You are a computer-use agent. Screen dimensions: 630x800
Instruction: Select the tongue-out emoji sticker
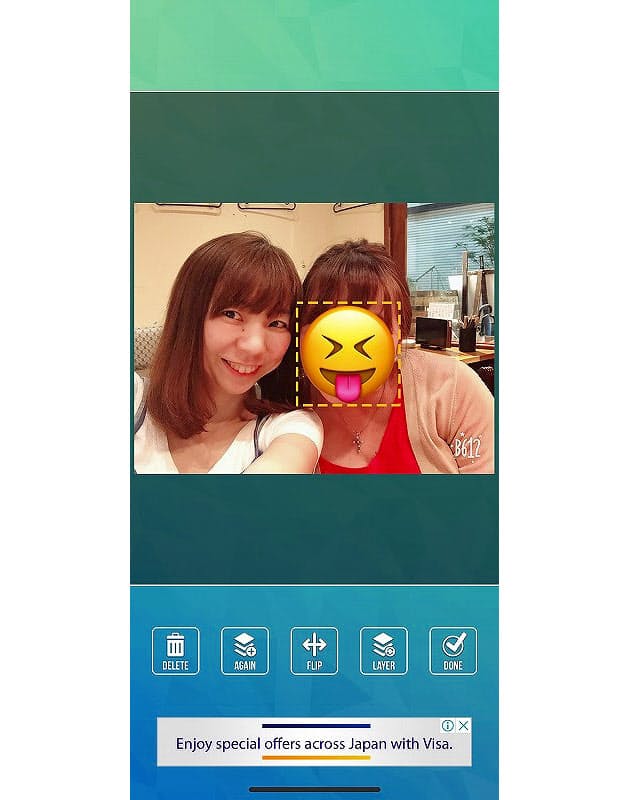coord(348,355)
